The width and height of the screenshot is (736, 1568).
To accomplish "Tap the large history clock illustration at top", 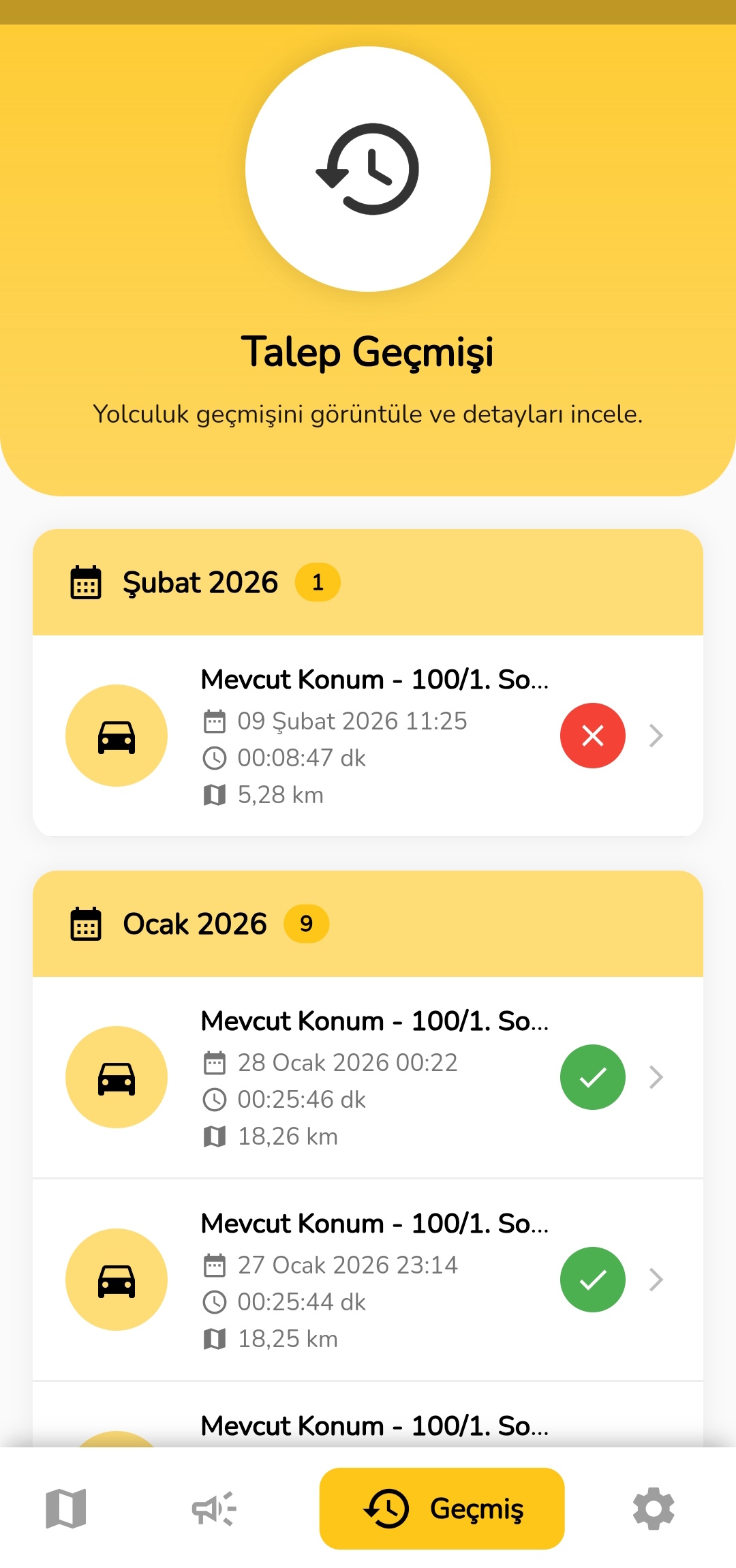I will (x=368, y=169).
